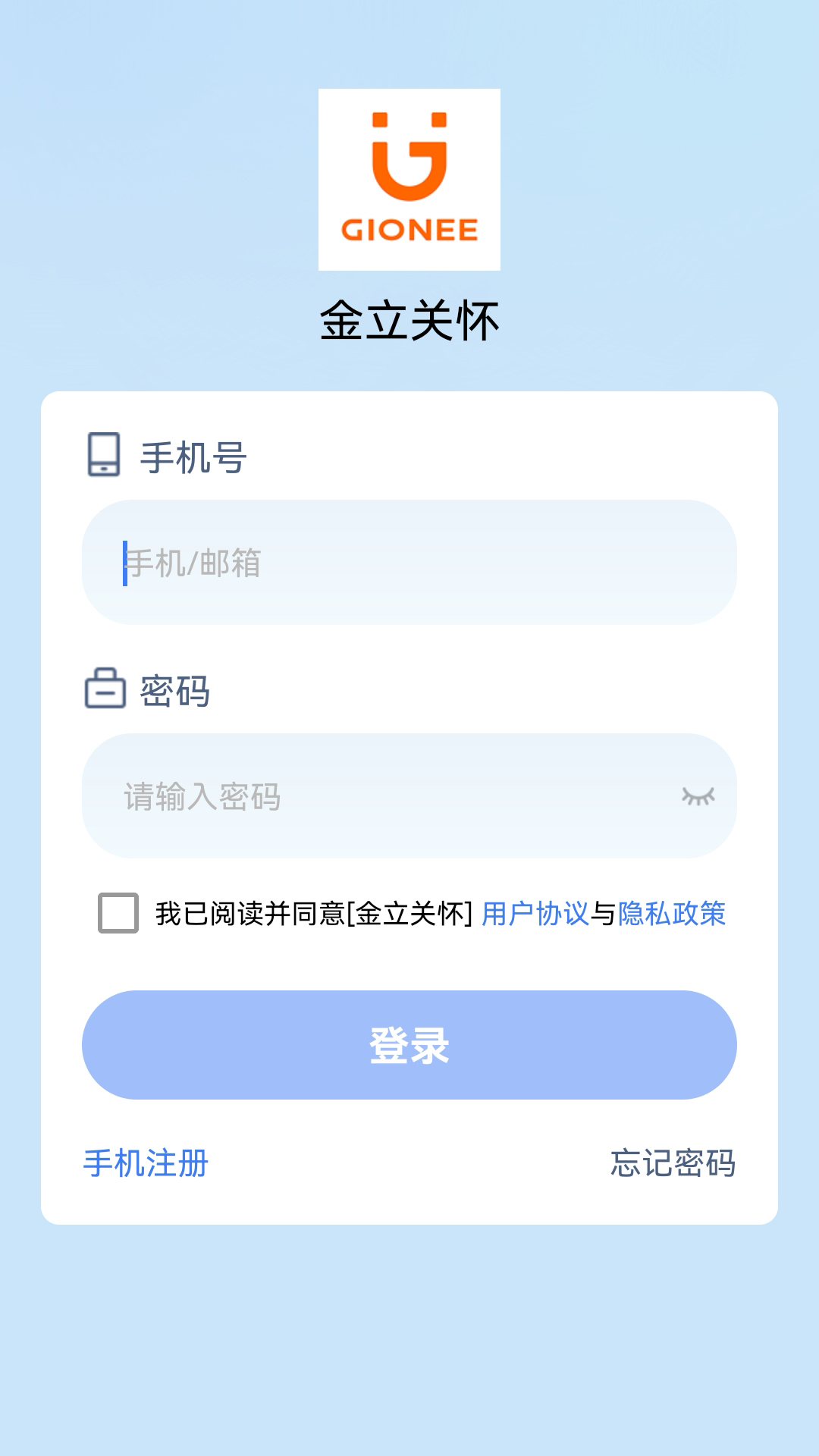
Task: Click the lock icon beside 密码 label
Action: (105, 689)
